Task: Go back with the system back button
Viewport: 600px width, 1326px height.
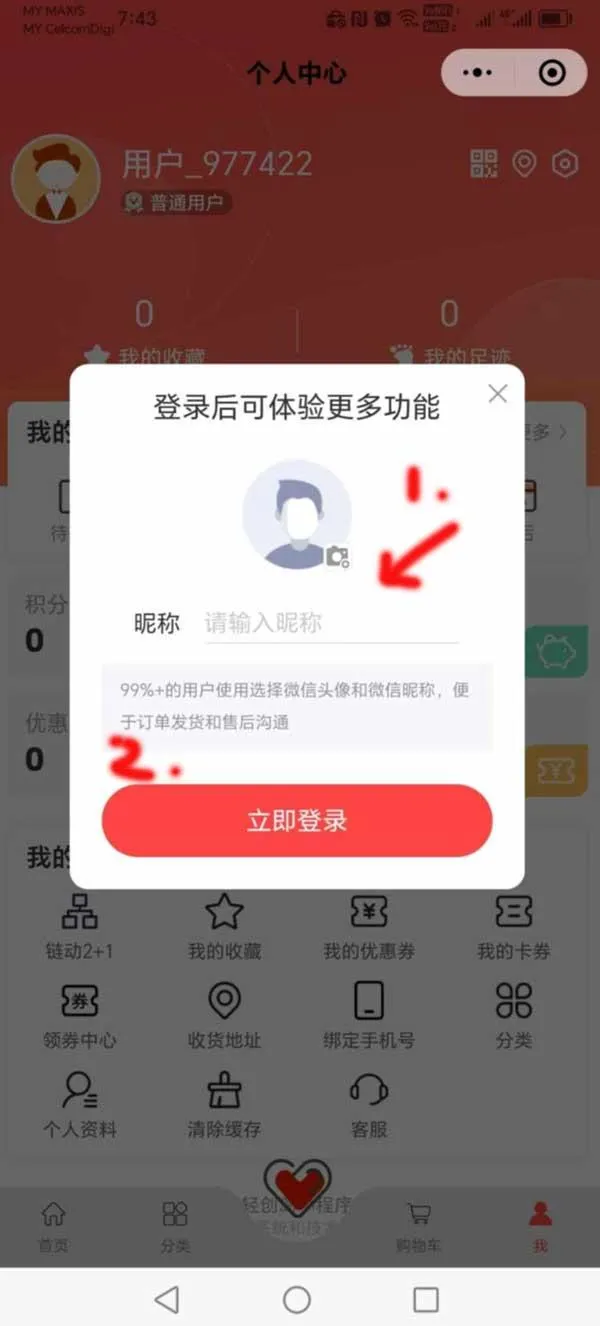Action: pyautogui.click(x=167, y=1299)
